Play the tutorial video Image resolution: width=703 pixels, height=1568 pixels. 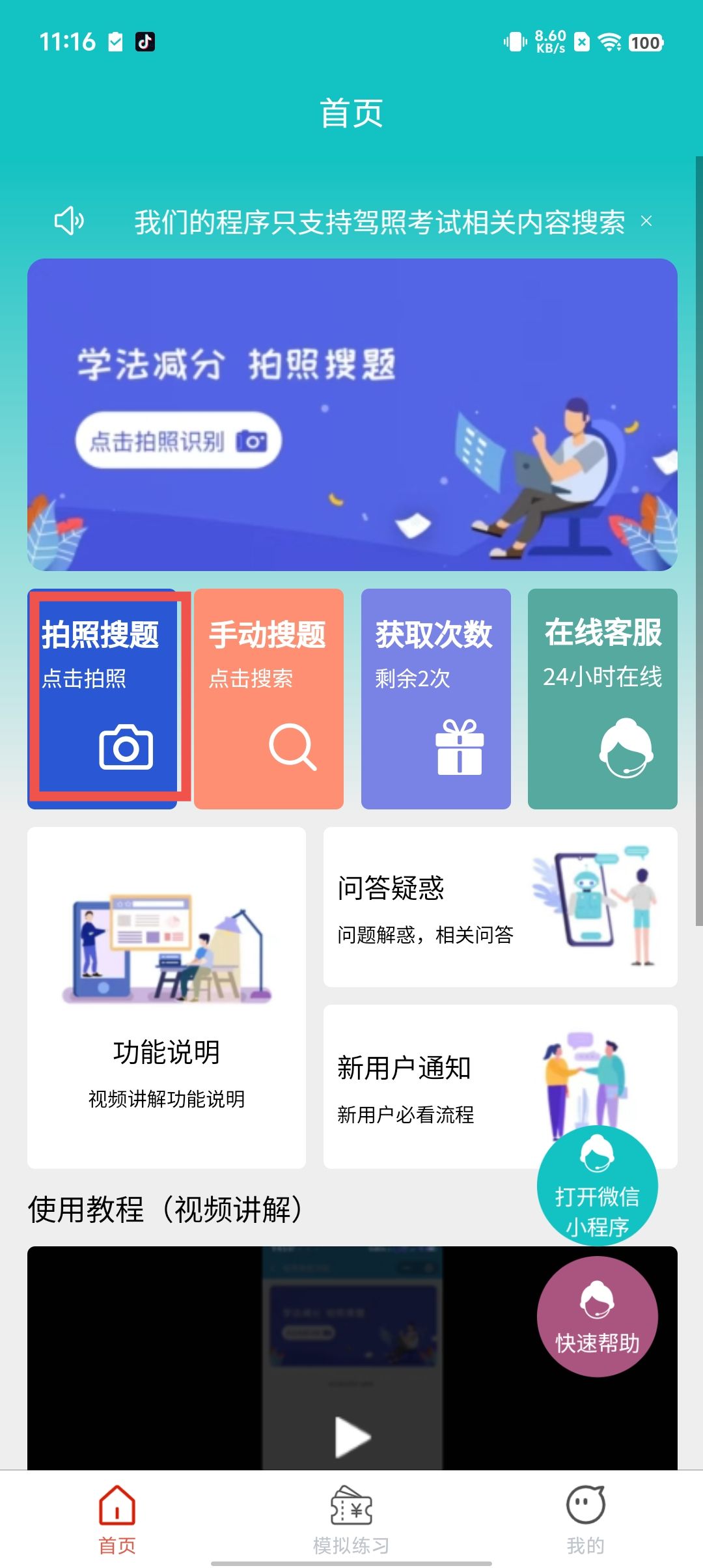[352, 1436]
